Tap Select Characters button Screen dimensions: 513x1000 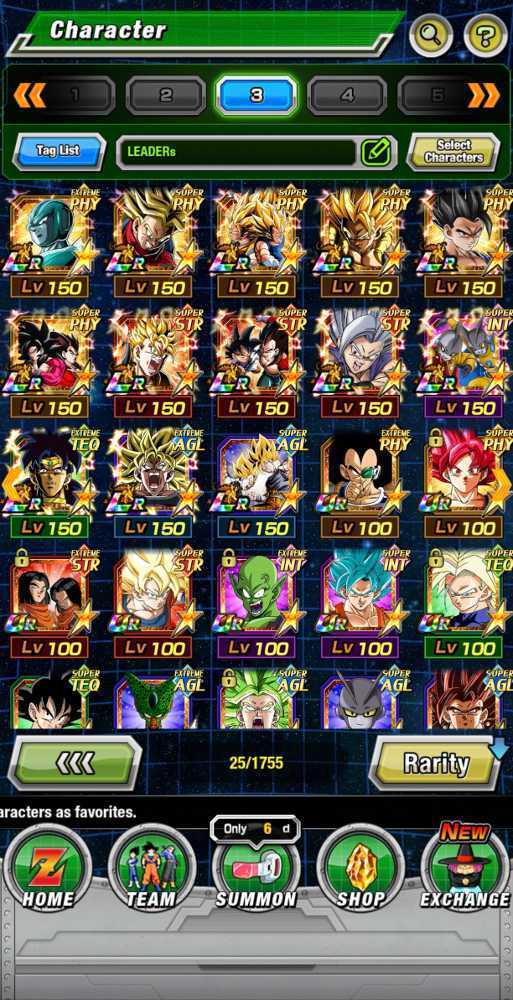(454, 152)
